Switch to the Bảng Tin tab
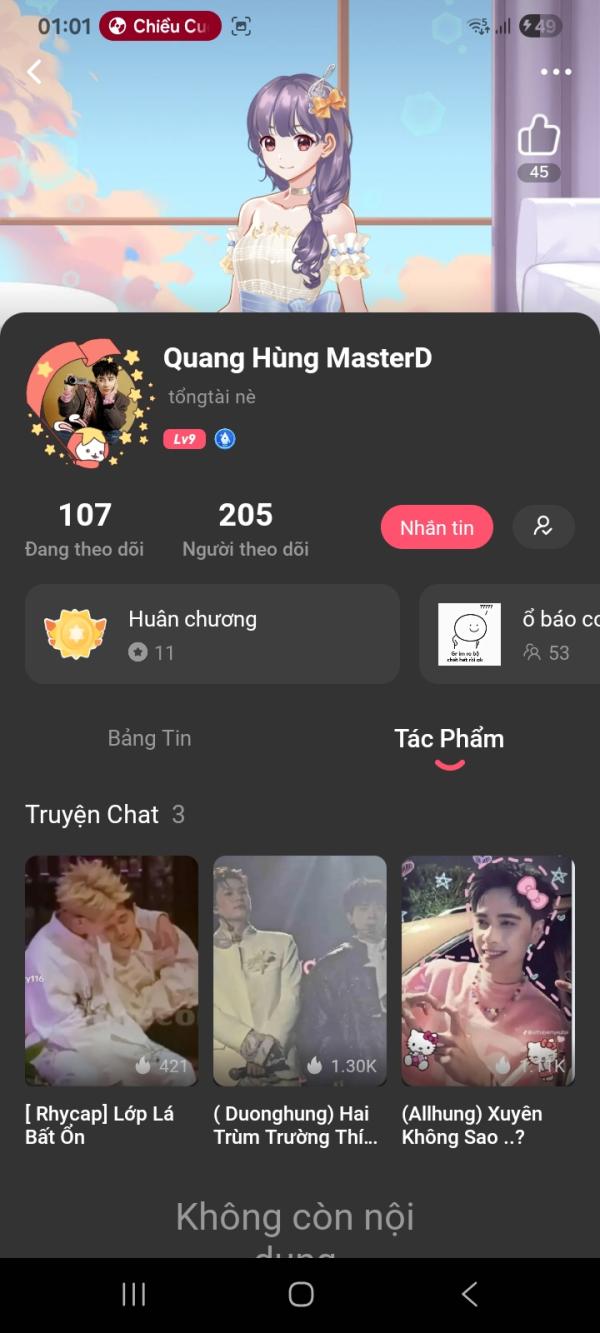The height and width of the screenshot is (1333, 600). pyautogui.click(x=149, y=738)
